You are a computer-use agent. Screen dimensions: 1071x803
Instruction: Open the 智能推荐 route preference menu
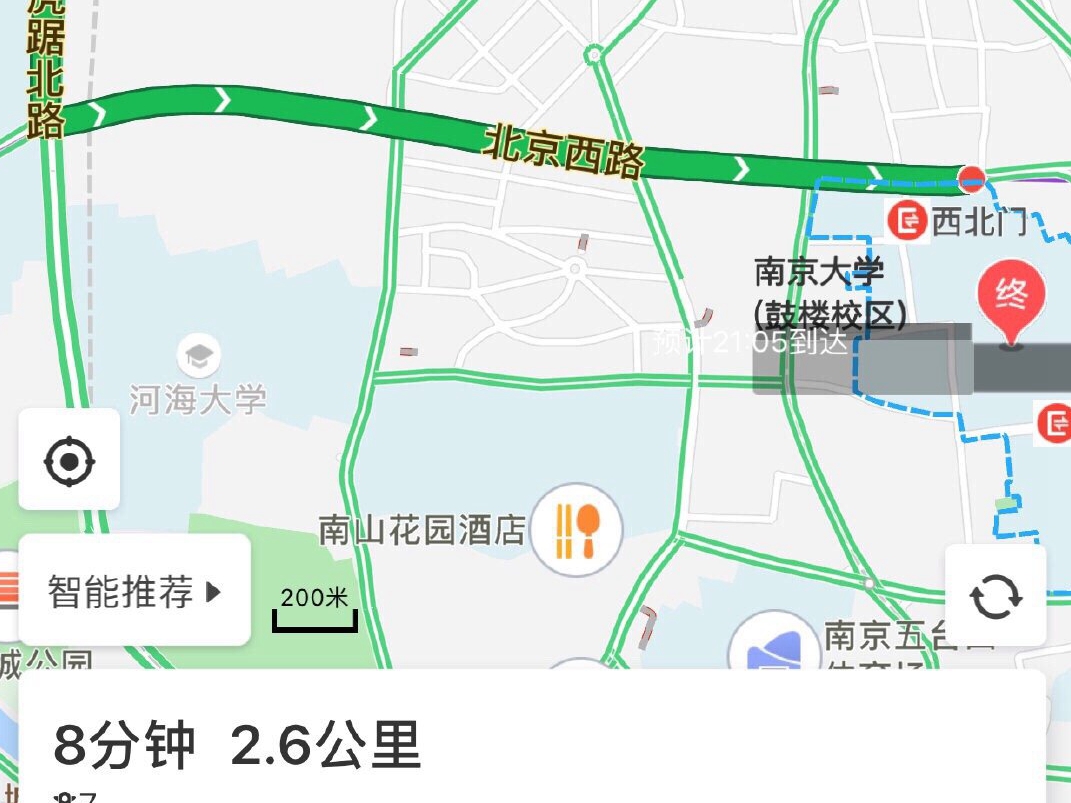pyautogui.click(x=134, y=591)
